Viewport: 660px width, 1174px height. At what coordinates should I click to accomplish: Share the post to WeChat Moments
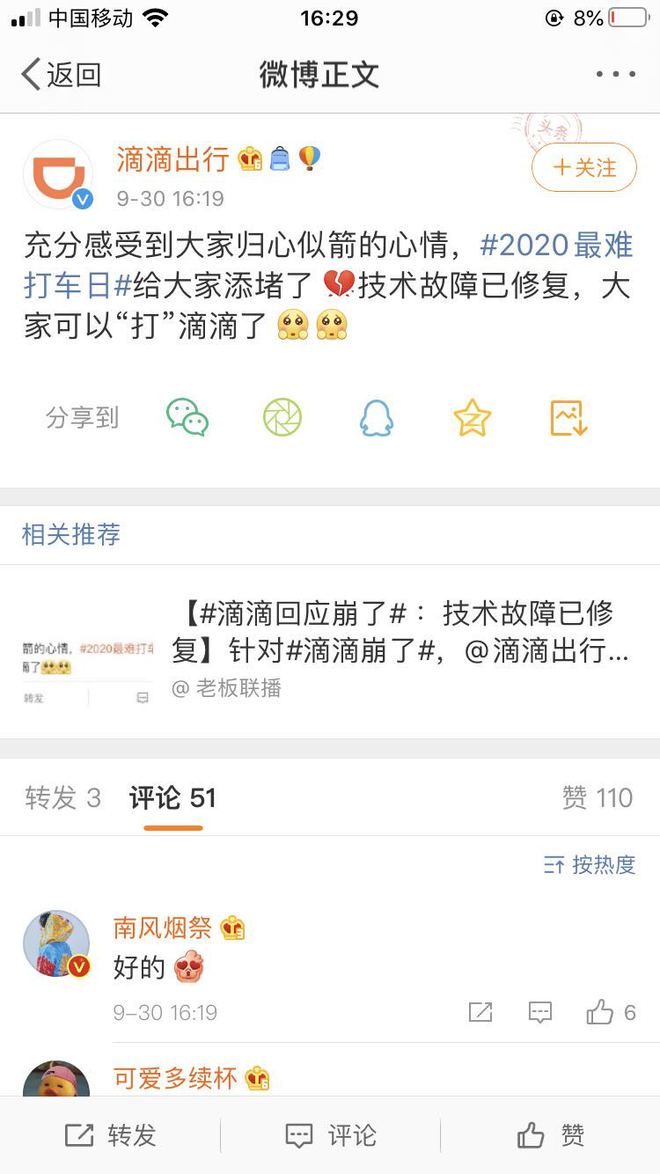(282, 418)
